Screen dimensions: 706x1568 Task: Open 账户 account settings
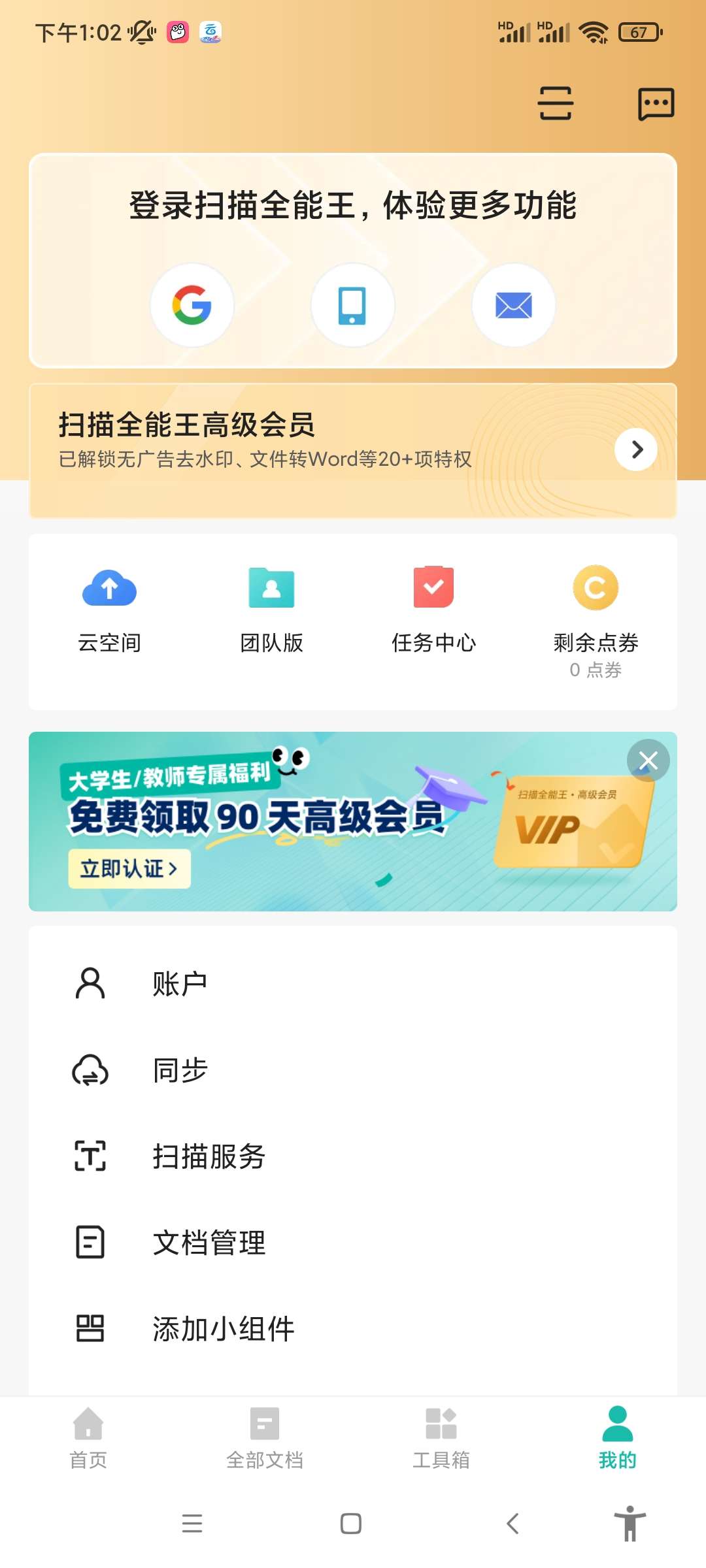pyautogui.click(x=179, y=984)
